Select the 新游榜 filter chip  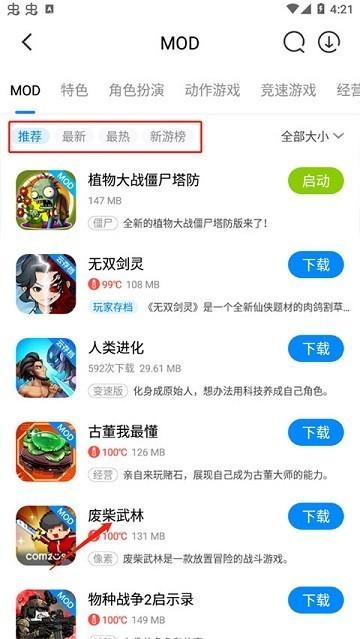168,137
